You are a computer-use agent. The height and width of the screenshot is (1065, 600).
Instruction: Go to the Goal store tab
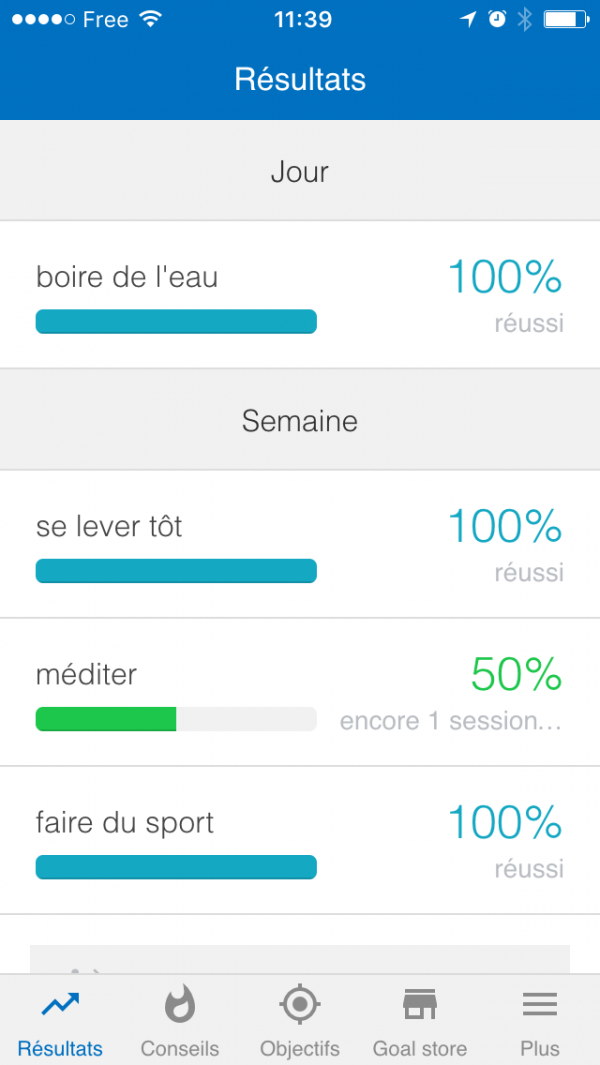click(x=420, y=1020)
